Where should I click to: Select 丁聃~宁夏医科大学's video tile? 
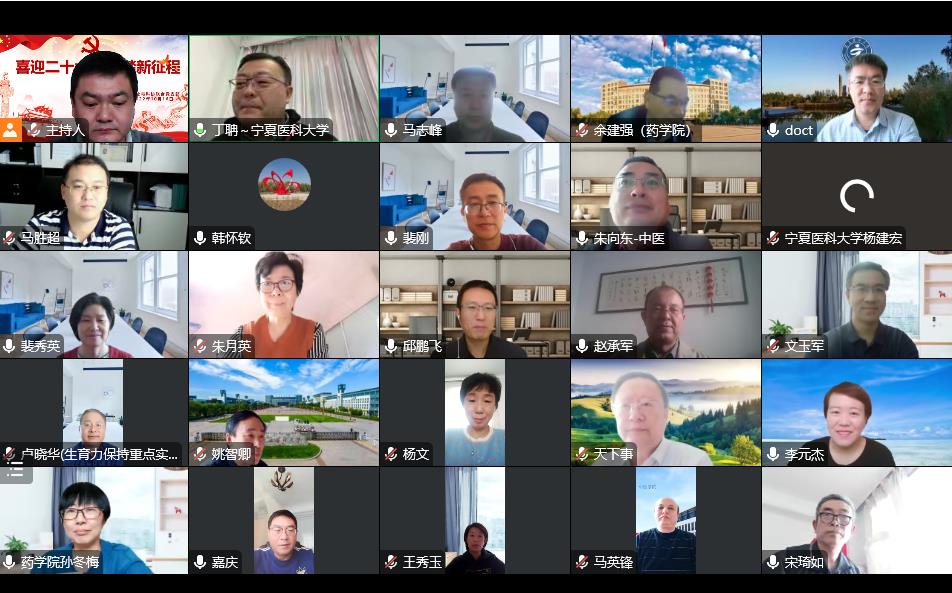point(284,88)
